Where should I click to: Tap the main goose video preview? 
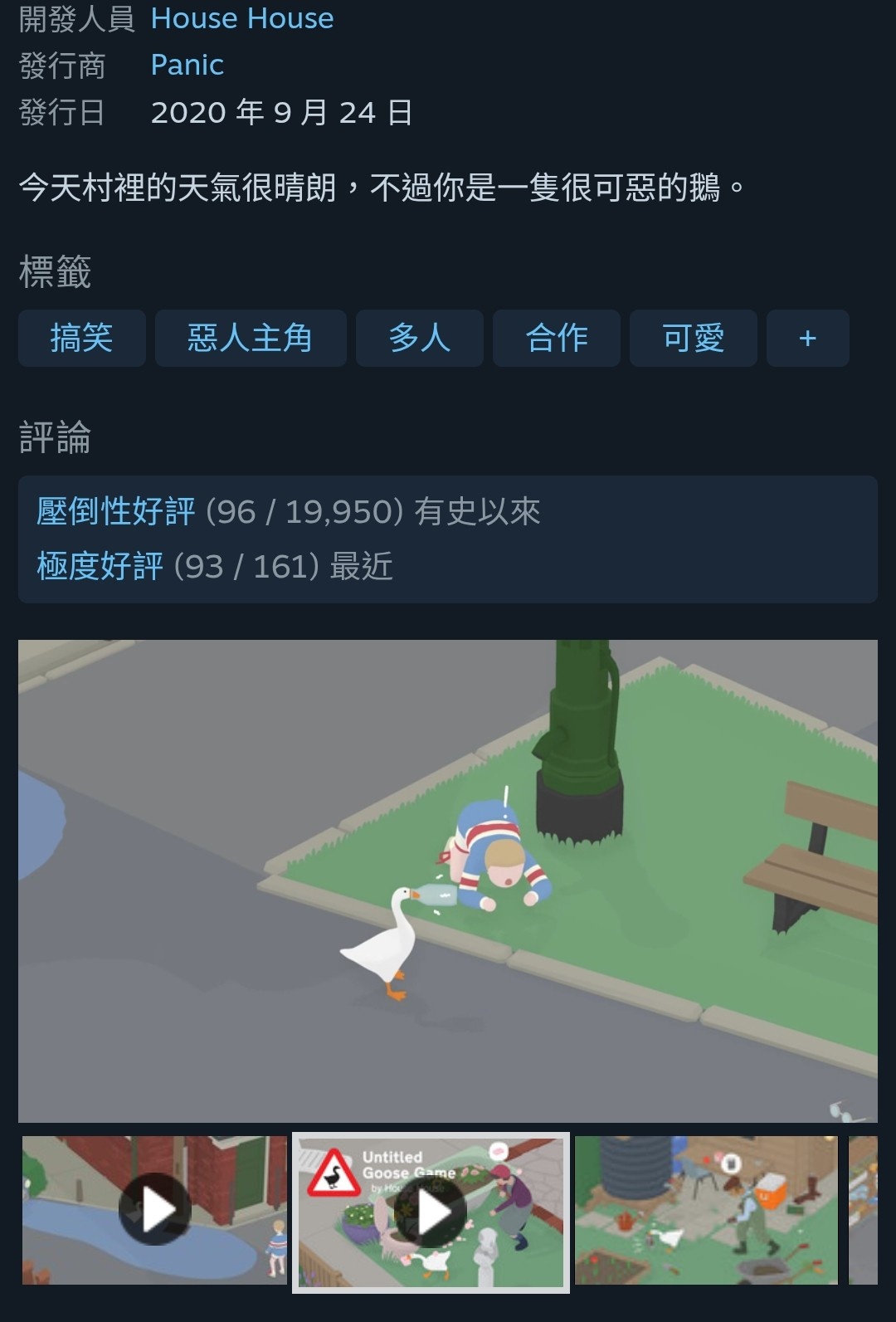pos(448,880)
